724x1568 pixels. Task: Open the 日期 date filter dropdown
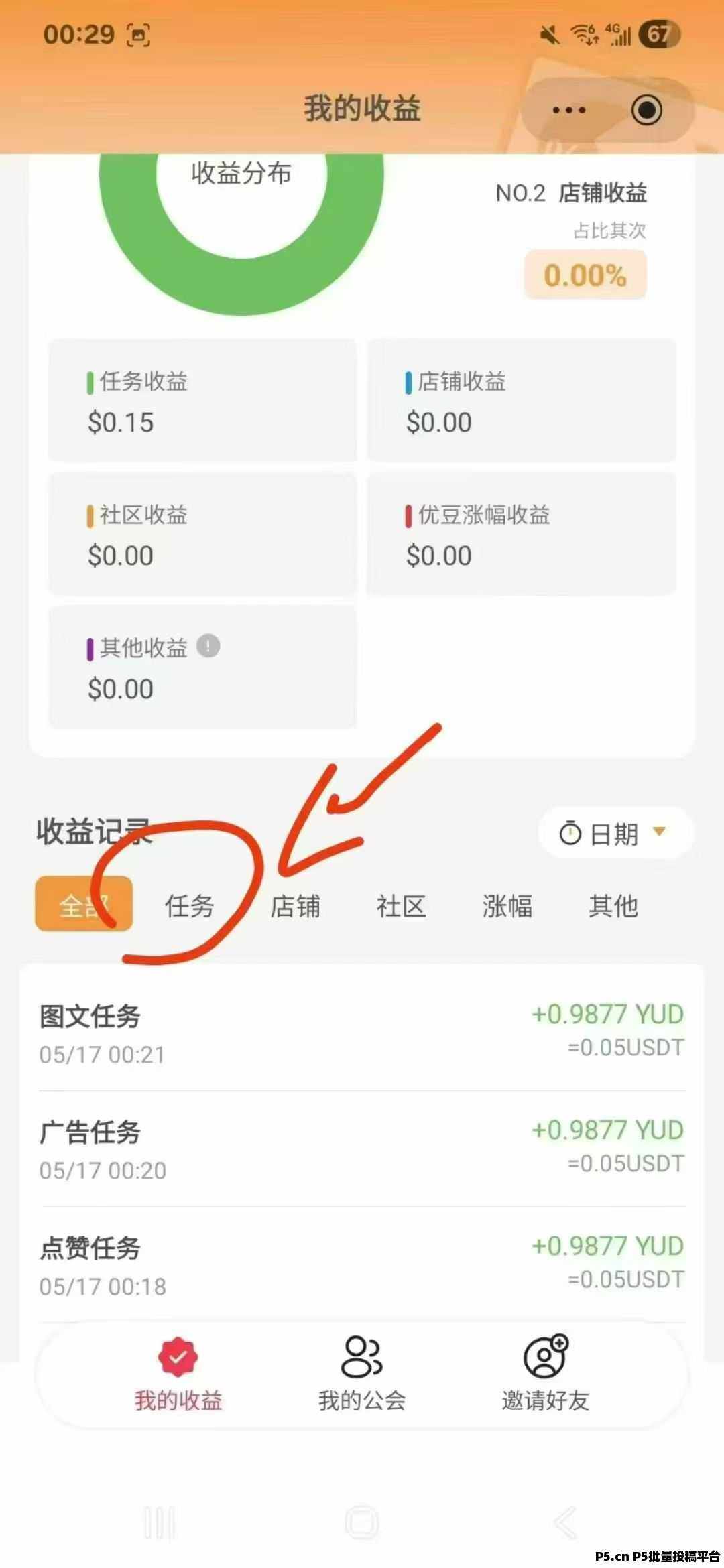coord(615,833)
